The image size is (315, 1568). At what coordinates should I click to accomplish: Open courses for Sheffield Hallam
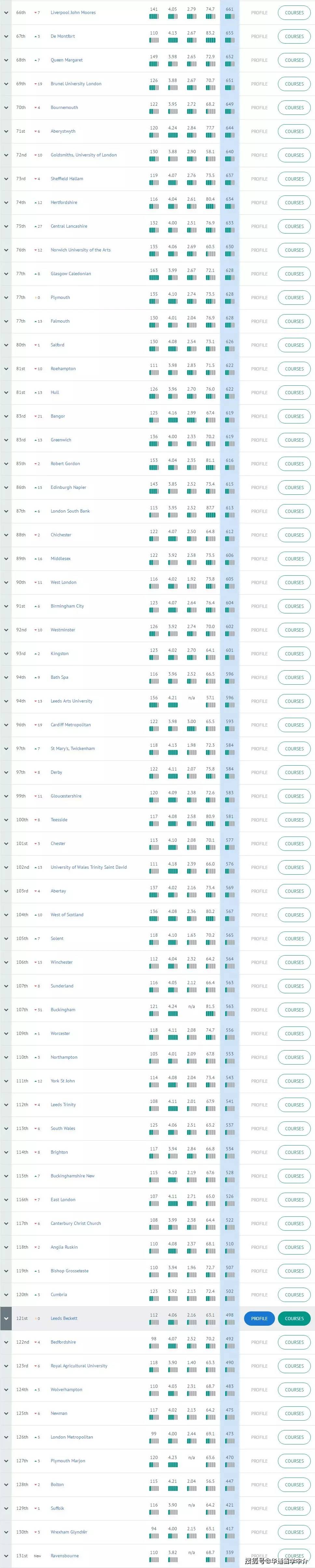294,179
